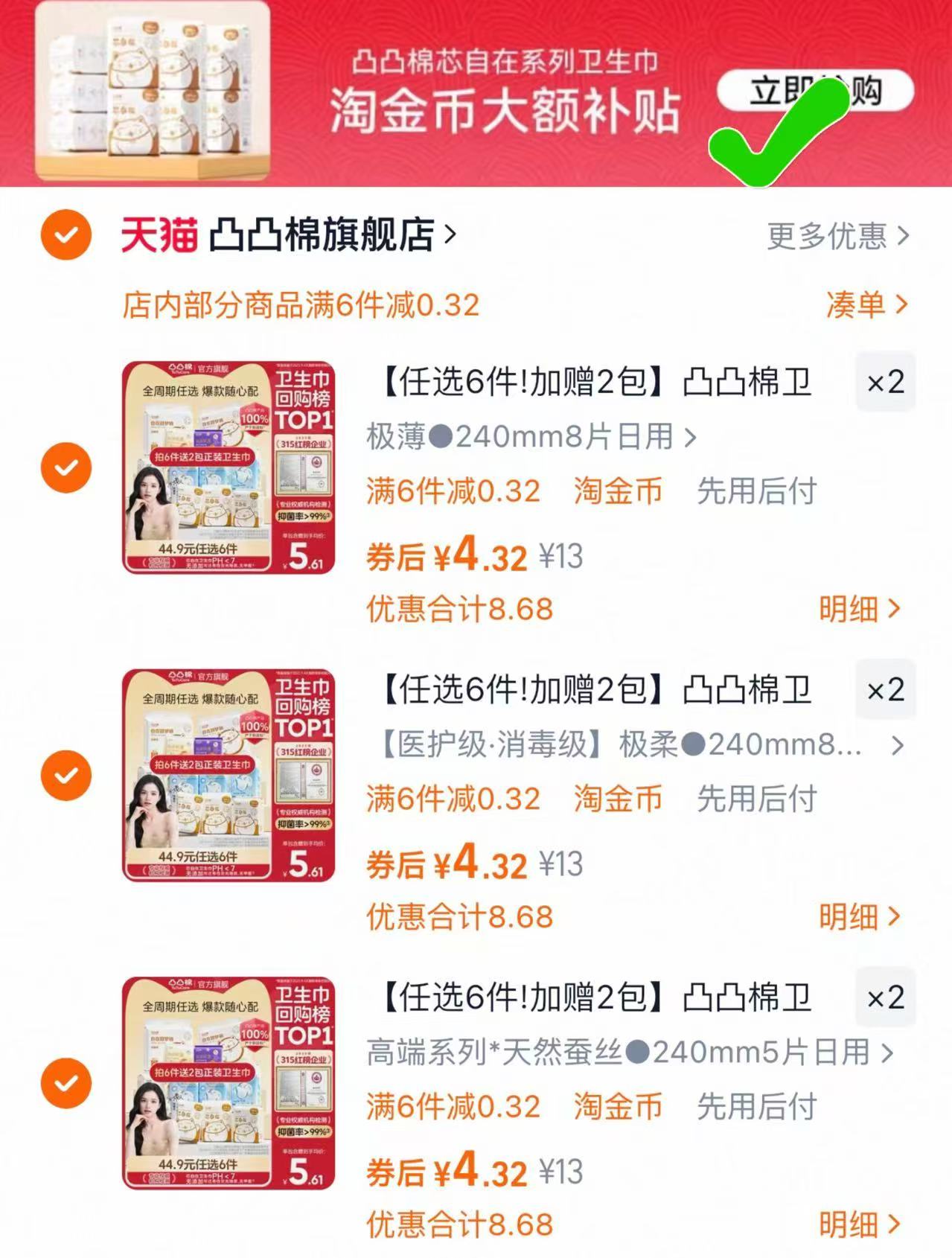The image size is (952, 1258).
Task: Click the 满6件减0.32 promo tag on first item
Action: (453, 491)
